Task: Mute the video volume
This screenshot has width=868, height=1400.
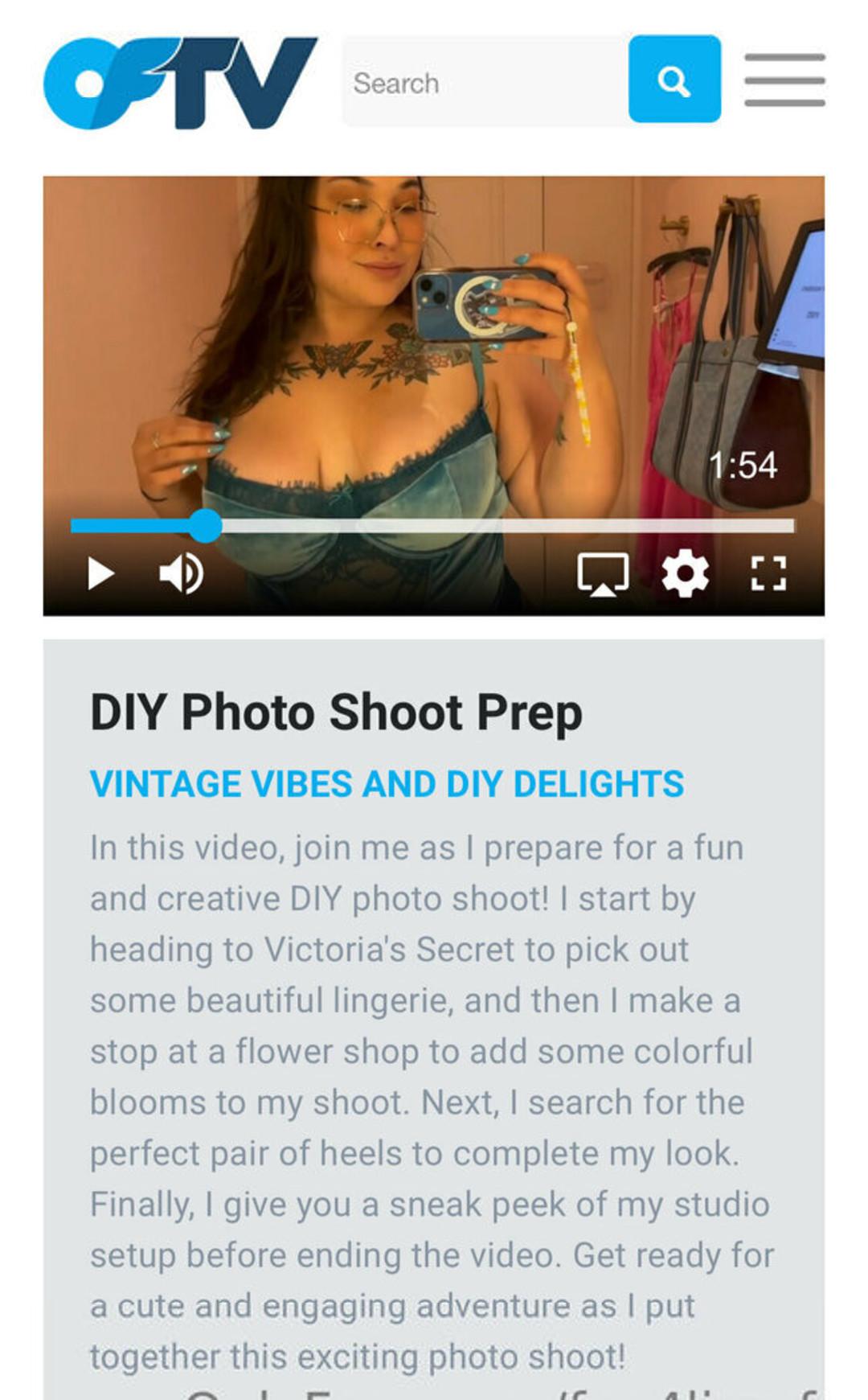Action: (182, 573)
